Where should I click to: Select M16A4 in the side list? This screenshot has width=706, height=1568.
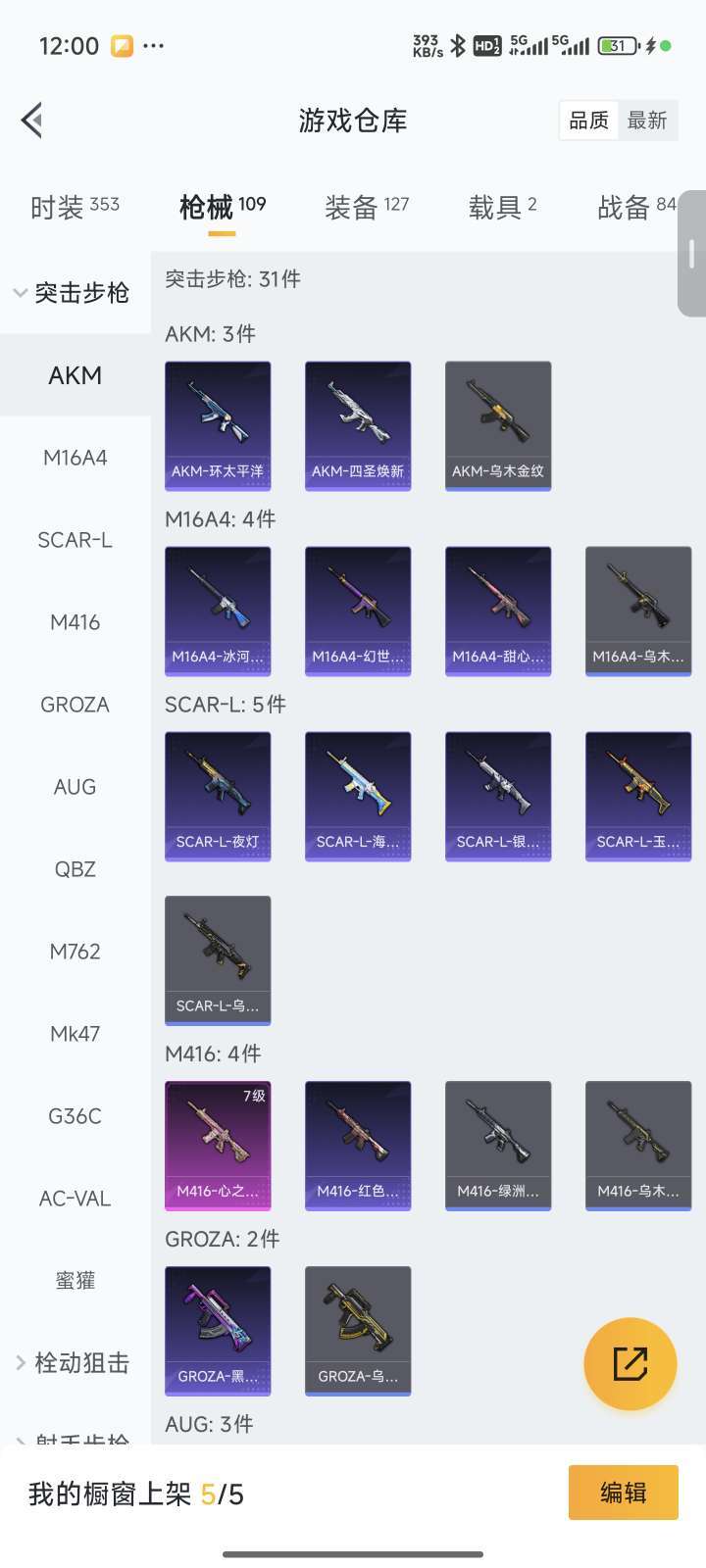click(75, 458)
